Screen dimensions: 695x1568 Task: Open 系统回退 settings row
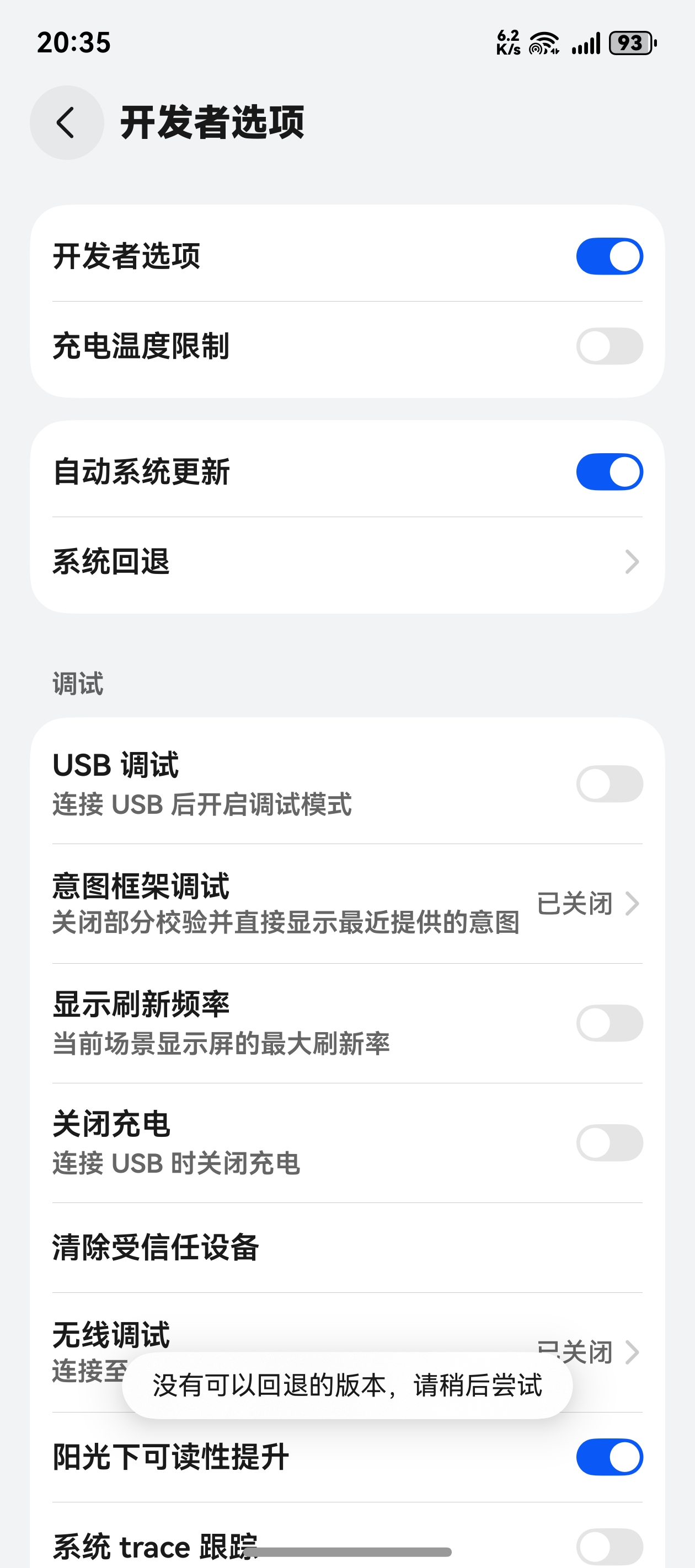(347, 562)
